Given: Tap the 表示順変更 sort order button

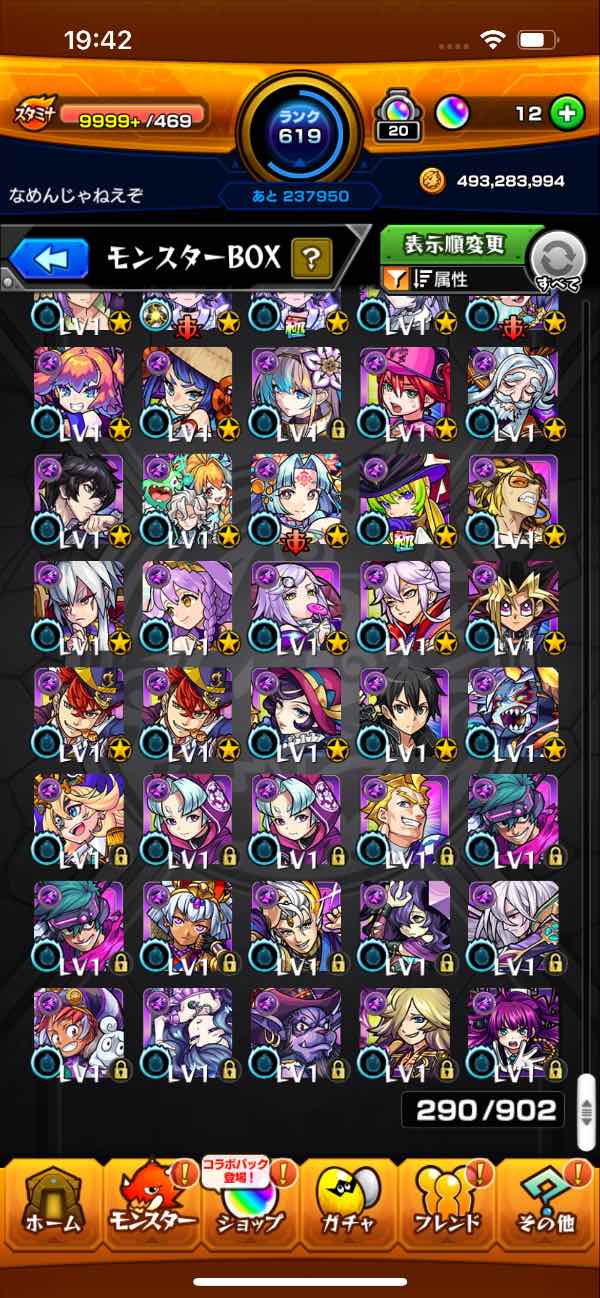Looking at the screenshot, I should coord(454,244).
